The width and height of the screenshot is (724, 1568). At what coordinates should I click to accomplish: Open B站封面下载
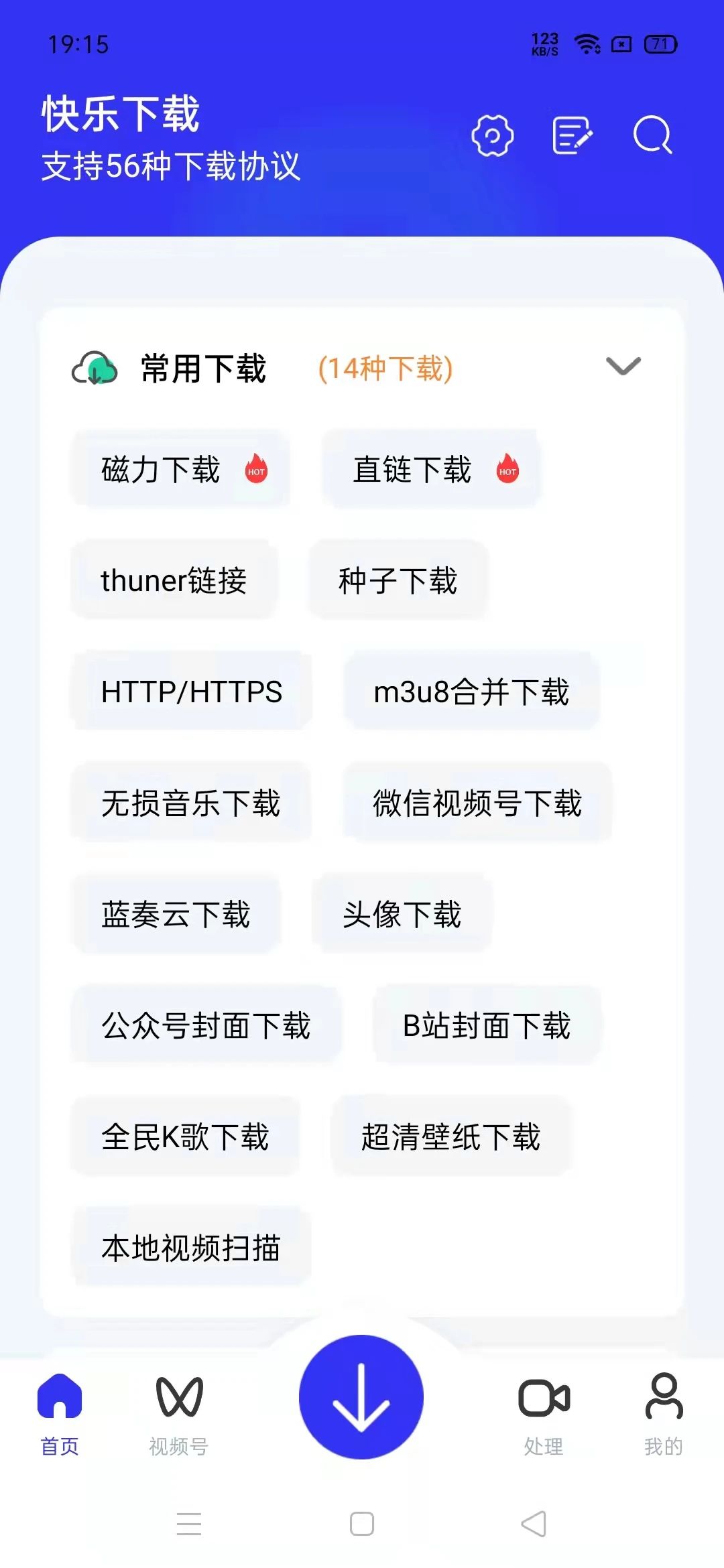(x=486, y=1025)
